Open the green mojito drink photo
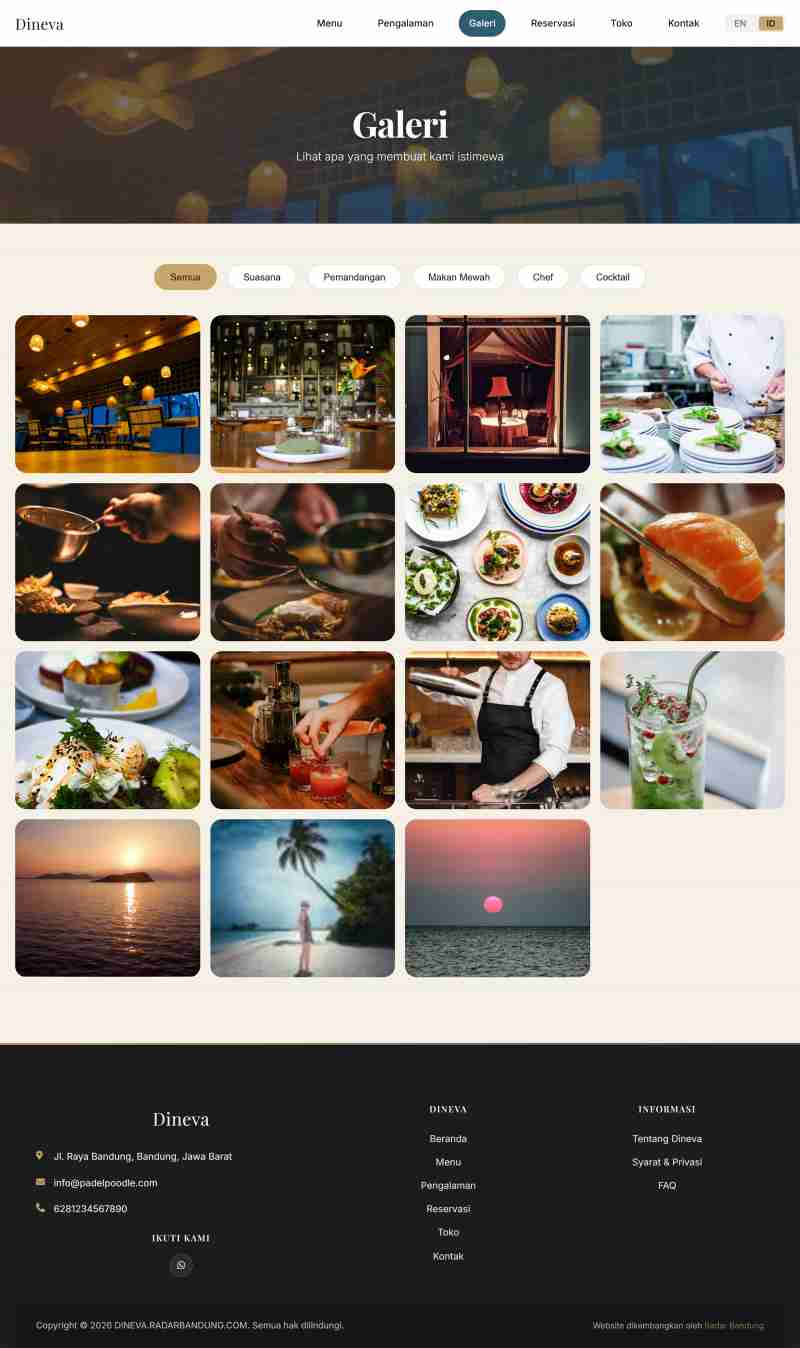Image resolution: width=800 pixels, height=1348 pixels. [692, 730]
